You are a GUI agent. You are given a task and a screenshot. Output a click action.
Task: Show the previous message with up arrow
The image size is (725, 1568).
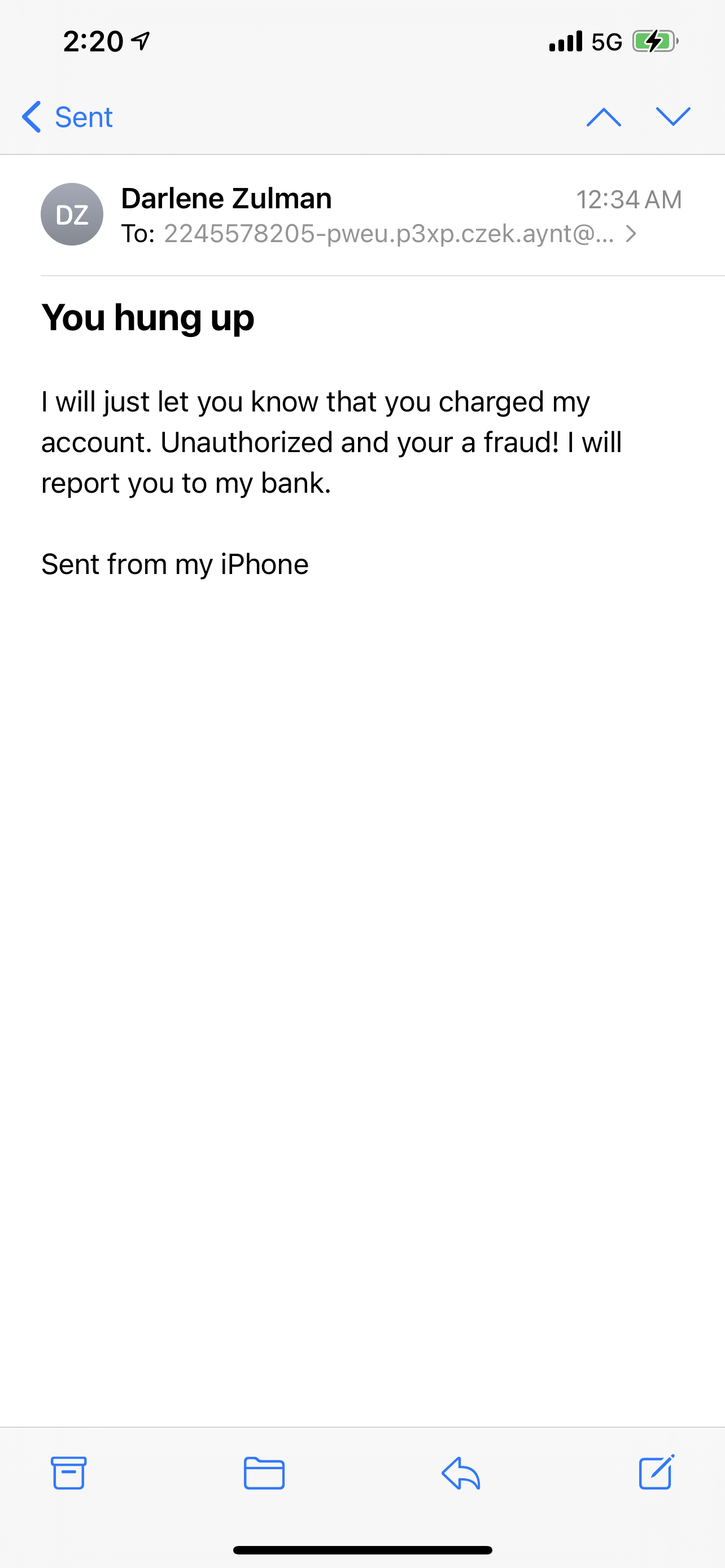click(603, 117)
